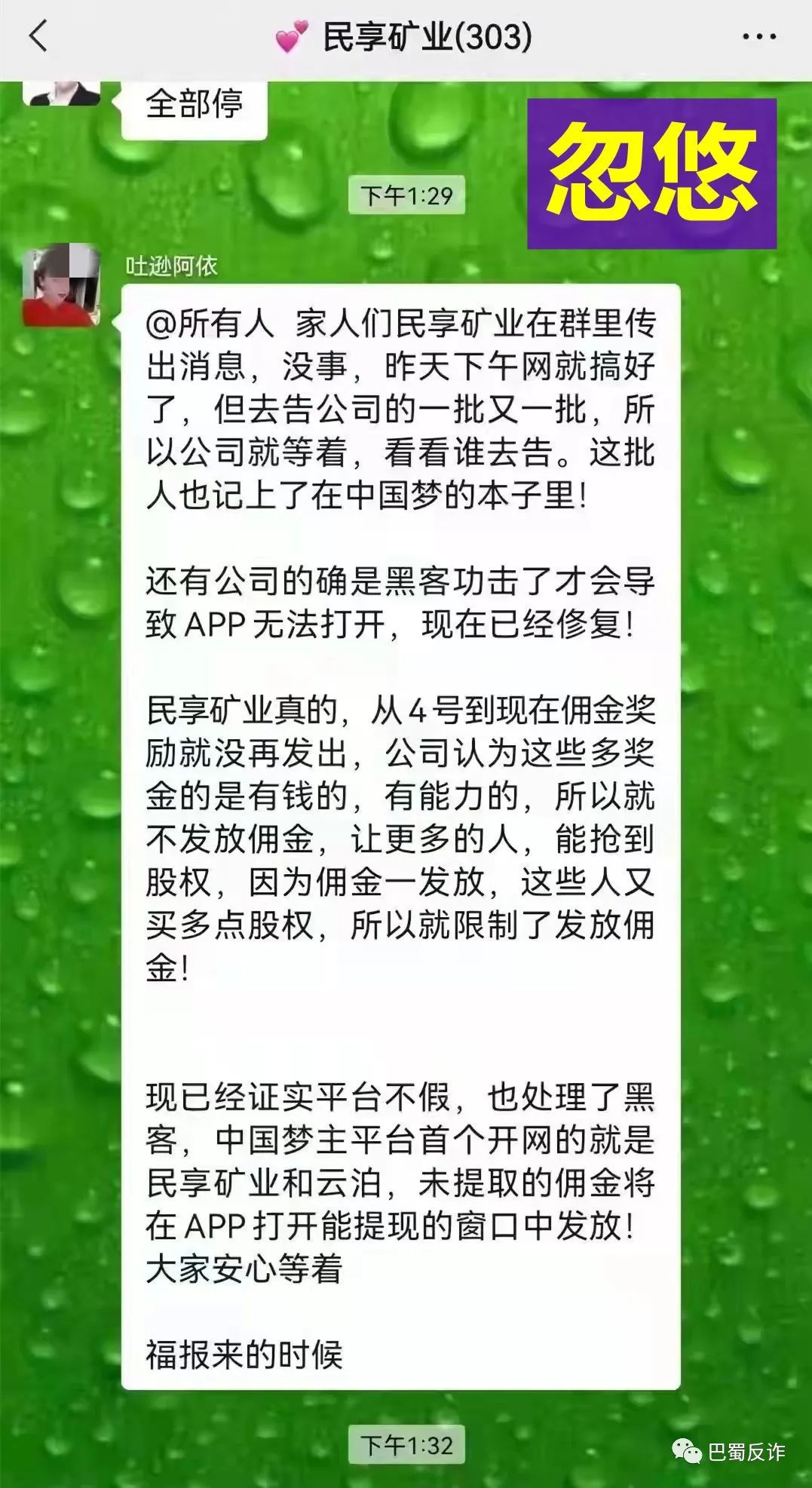This screenshot has height=1488, width=812.
Task: Open the group chat overflow menu
Action: pyautogui.click(x=758, y=36)
